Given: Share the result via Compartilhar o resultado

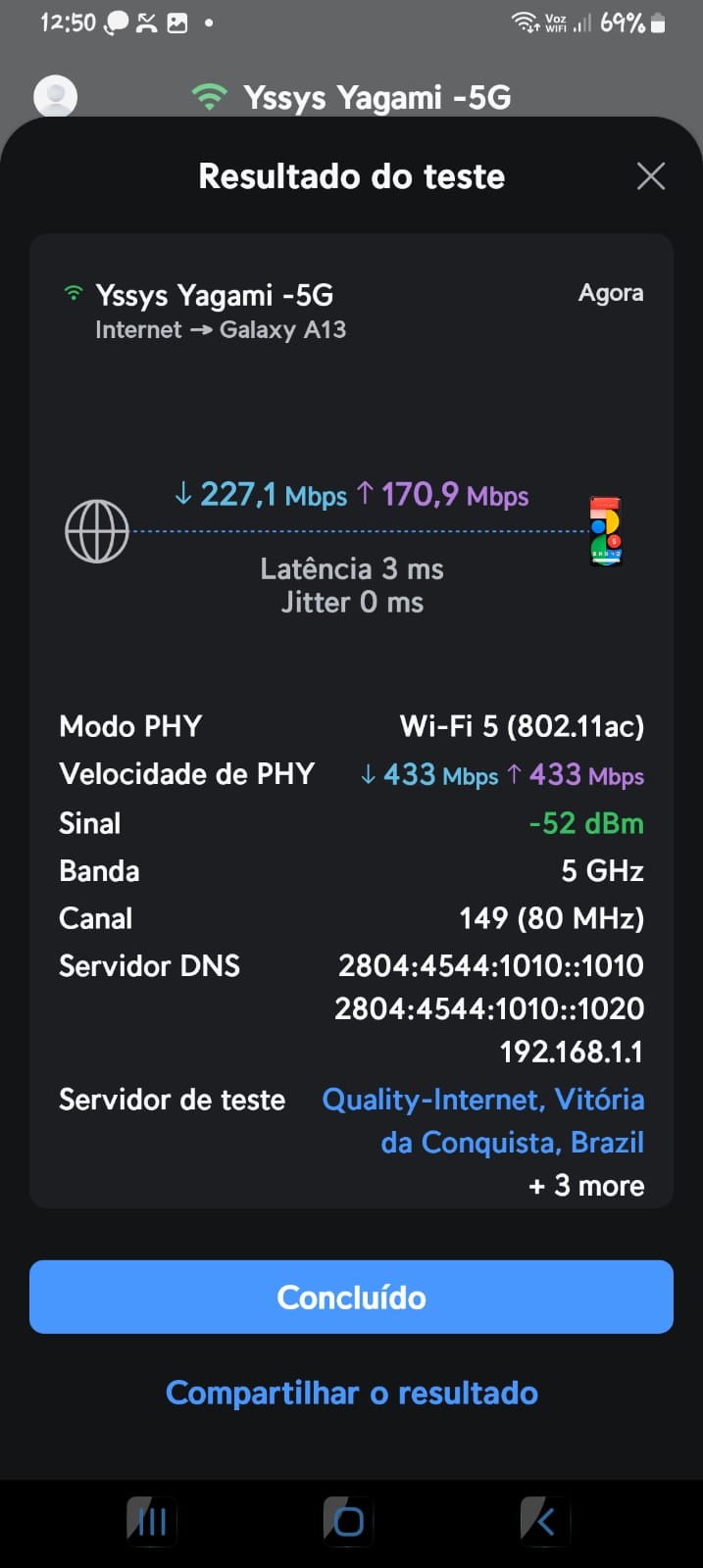Looking at the screenshot, I should (351, 1393).
